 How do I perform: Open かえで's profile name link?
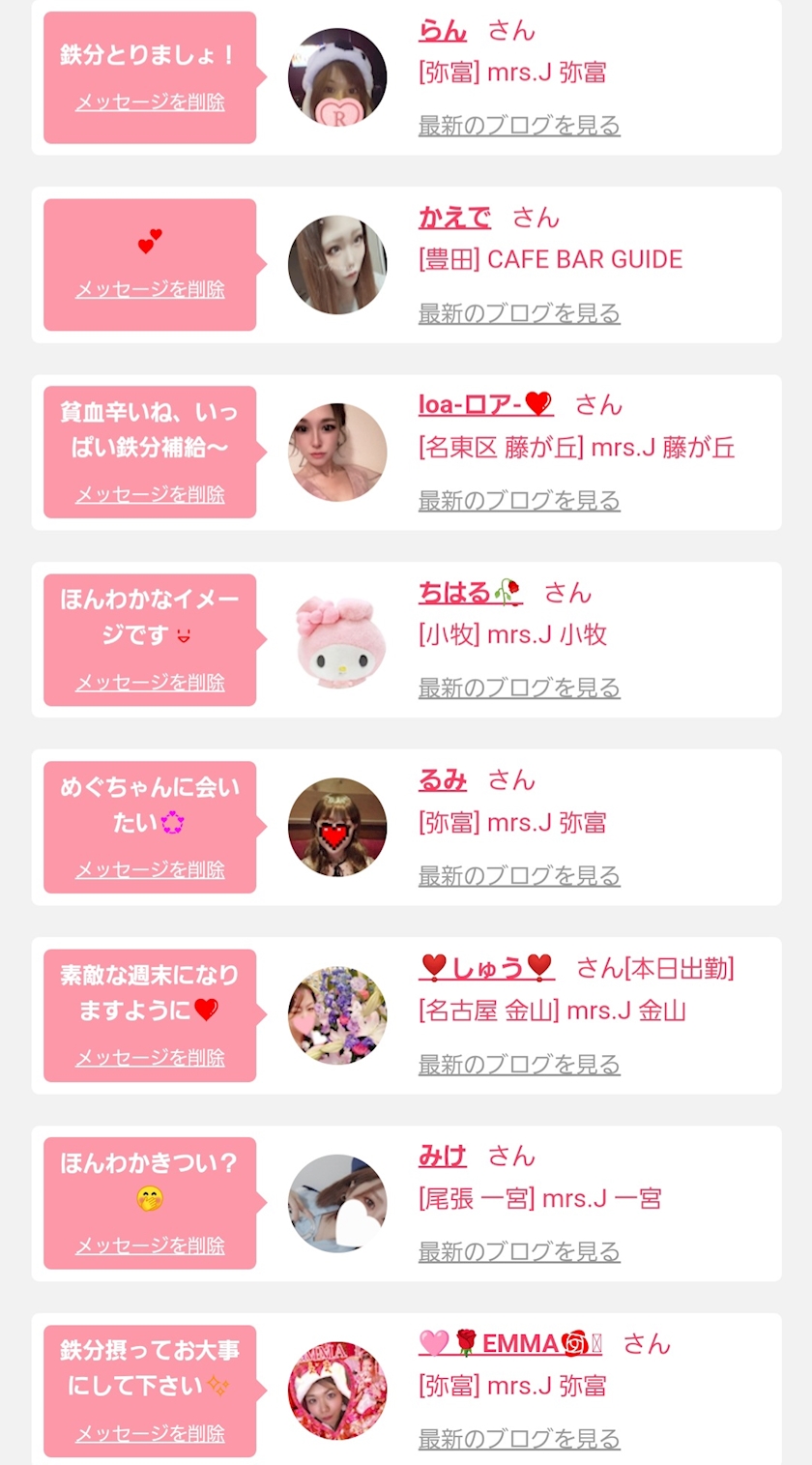pyautogui.click(x=454, y=218)
